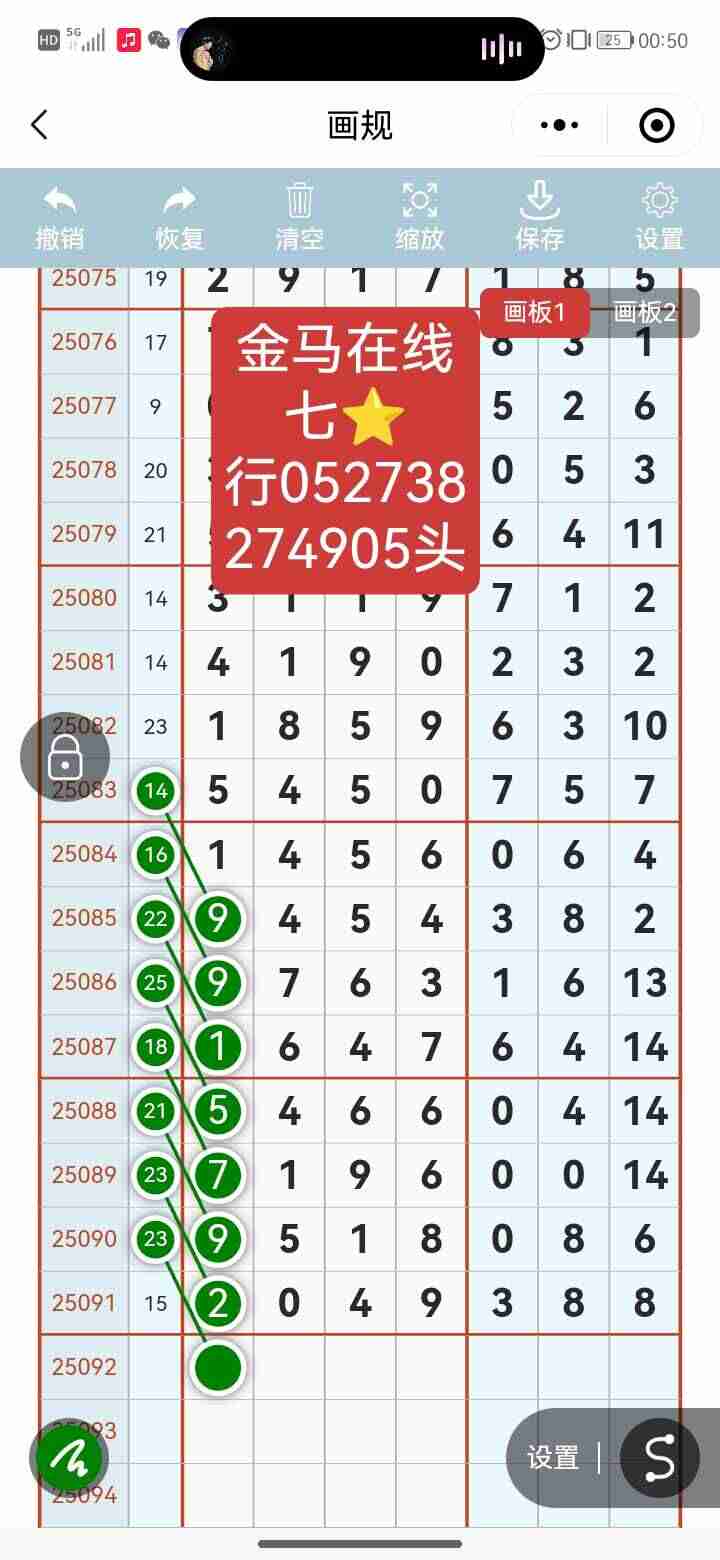720x1560 pixels.
Task: Expand the 设置 menu near the bottom right
Action: pyautogui.click(x=551, y=1458)
